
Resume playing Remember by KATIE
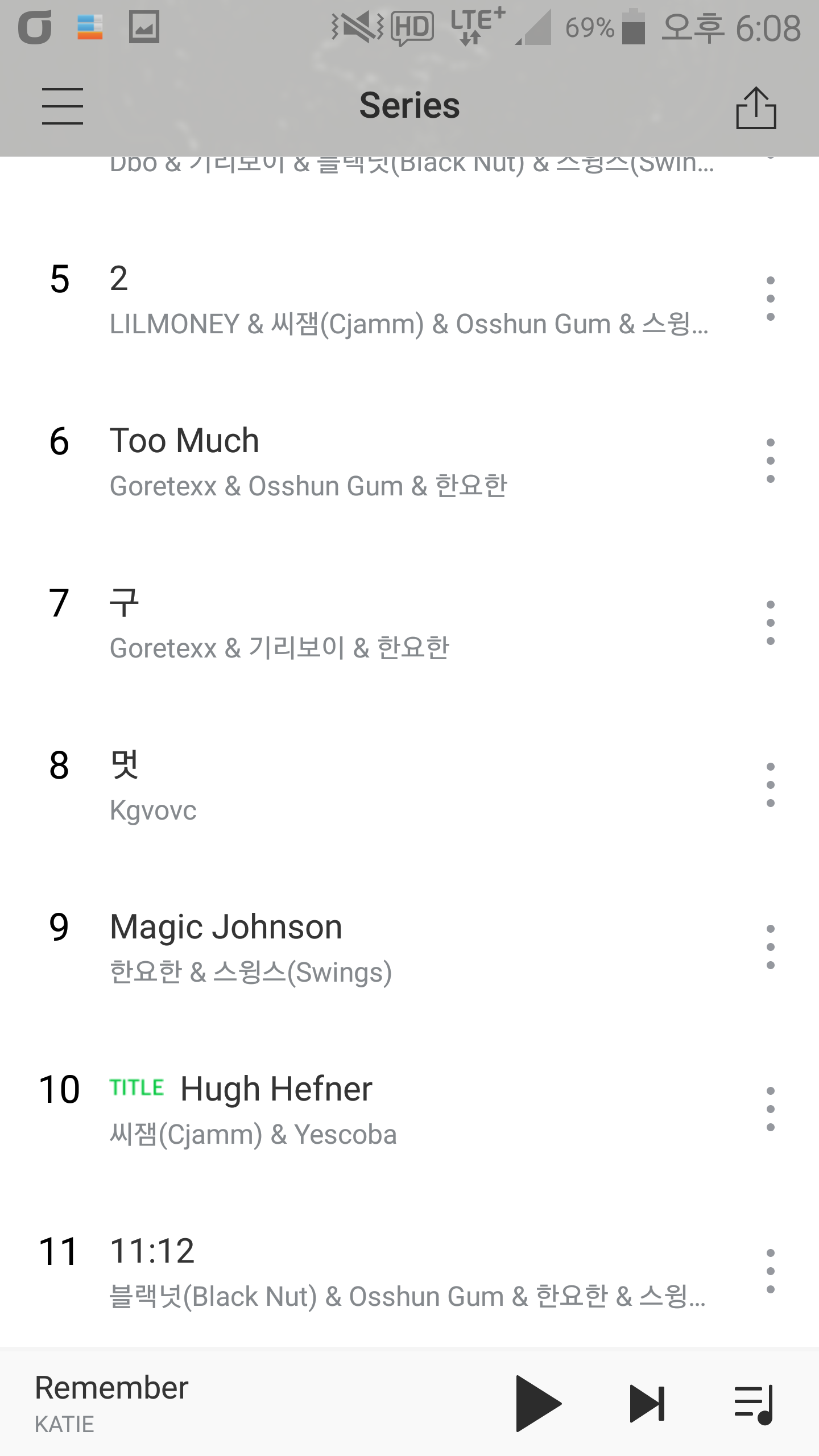point(537,1403)
